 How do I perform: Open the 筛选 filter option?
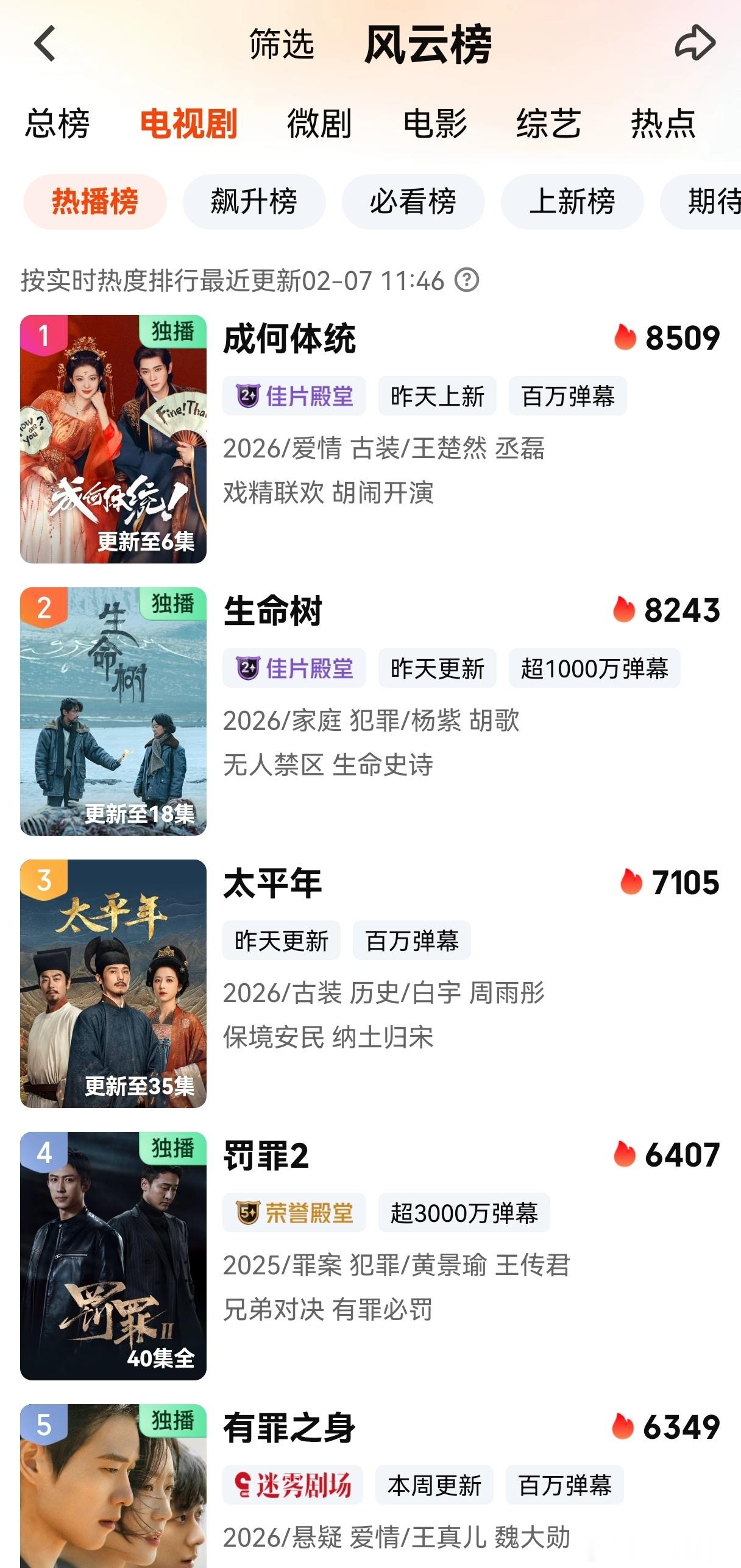282,44
